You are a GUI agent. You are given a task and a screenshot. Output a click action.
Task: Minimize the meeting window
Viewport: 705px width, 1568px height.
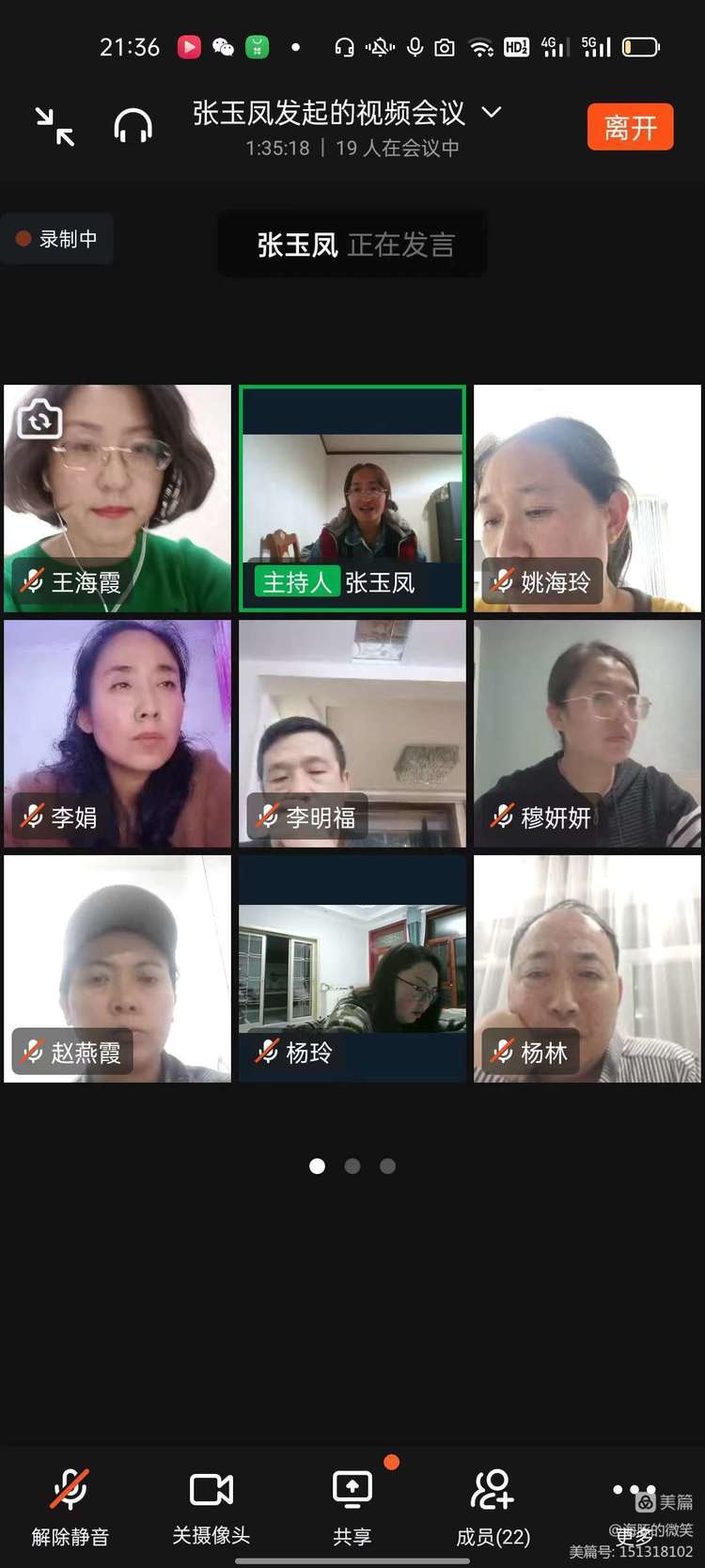pos(55,127)
